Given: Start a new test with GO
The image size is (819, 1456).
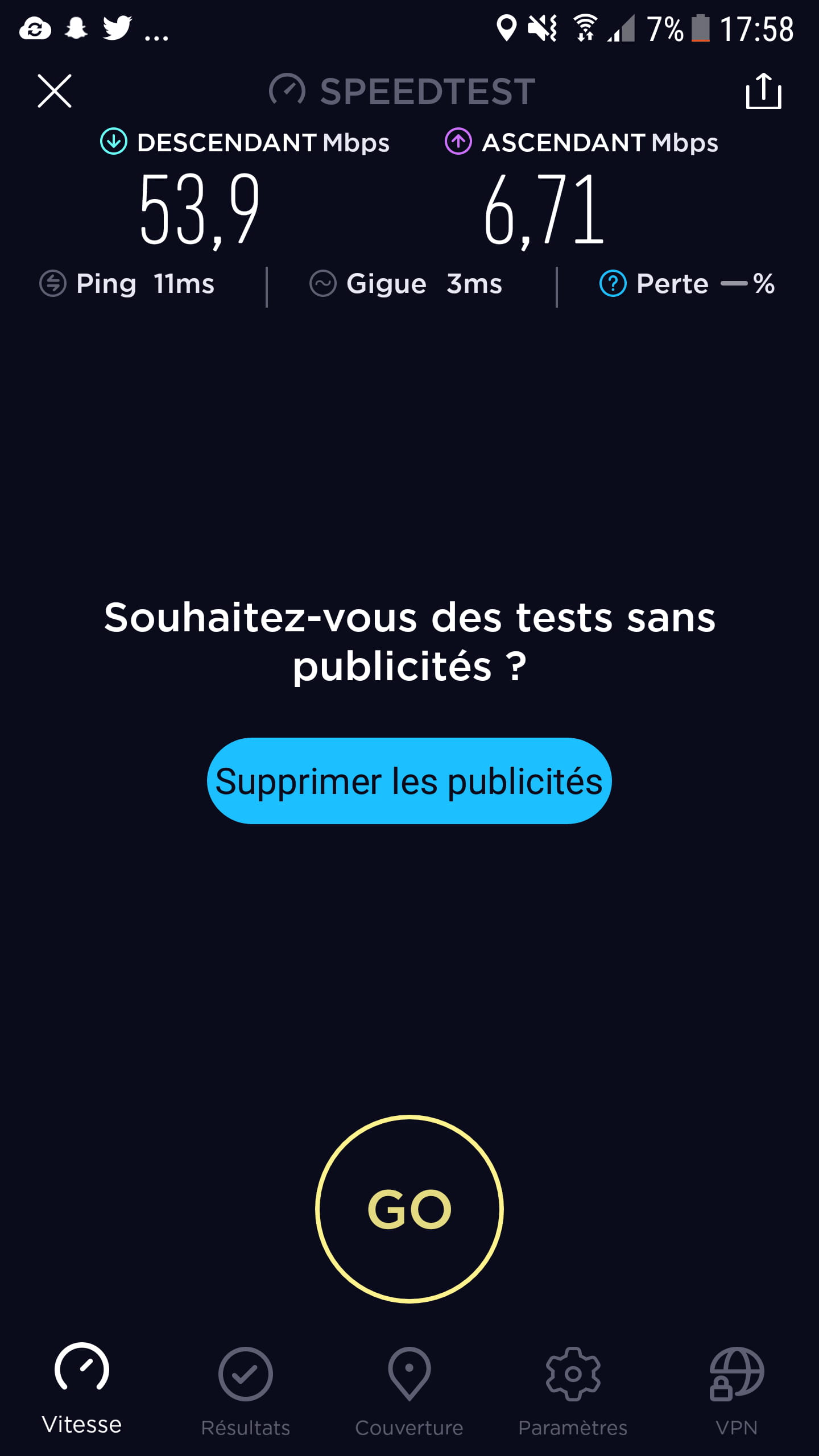Looking at the screenshot, I should pos(409,1209).
